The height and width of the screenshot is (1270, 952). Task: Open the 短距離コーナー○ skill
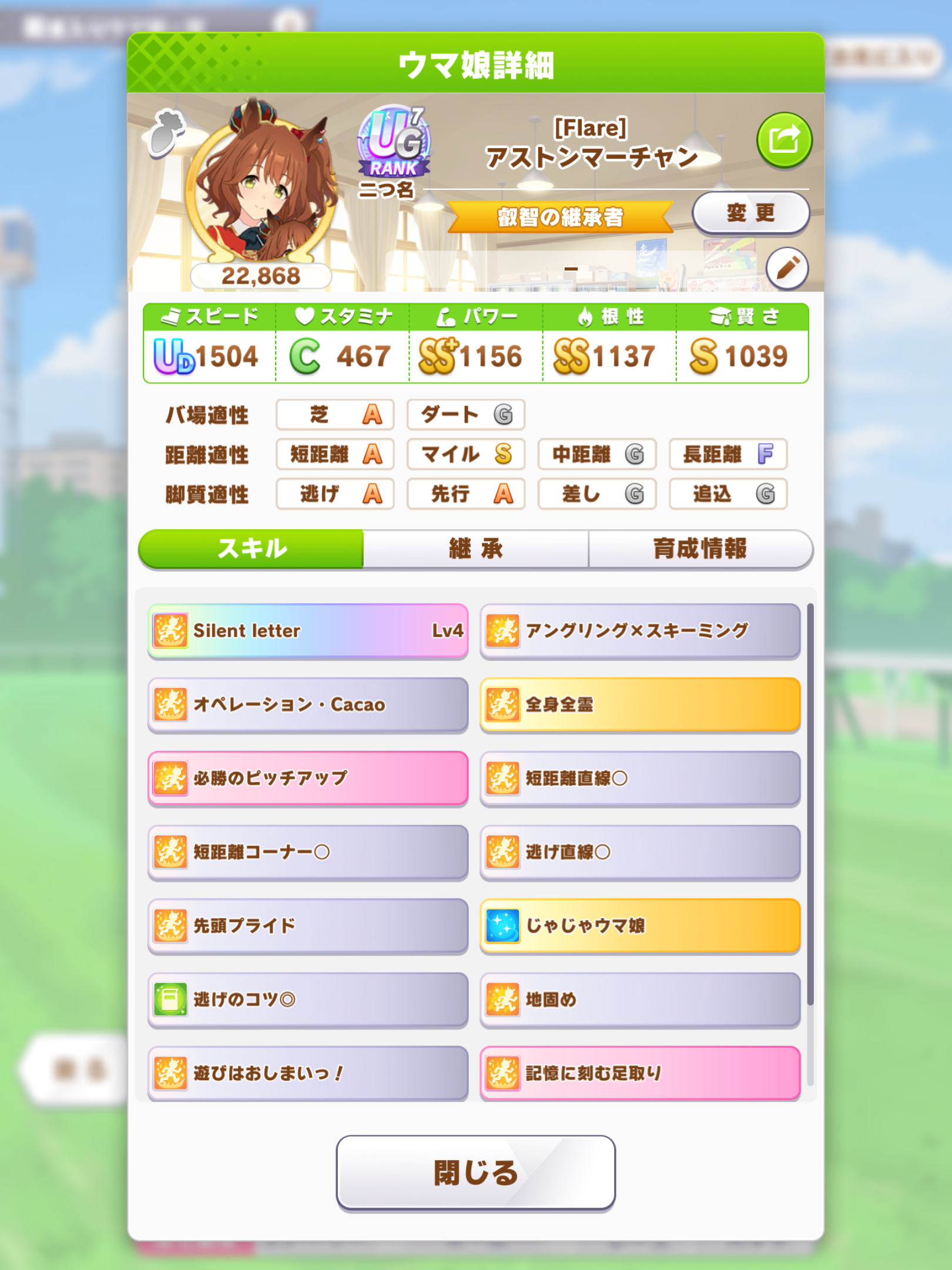pos(307,852)
